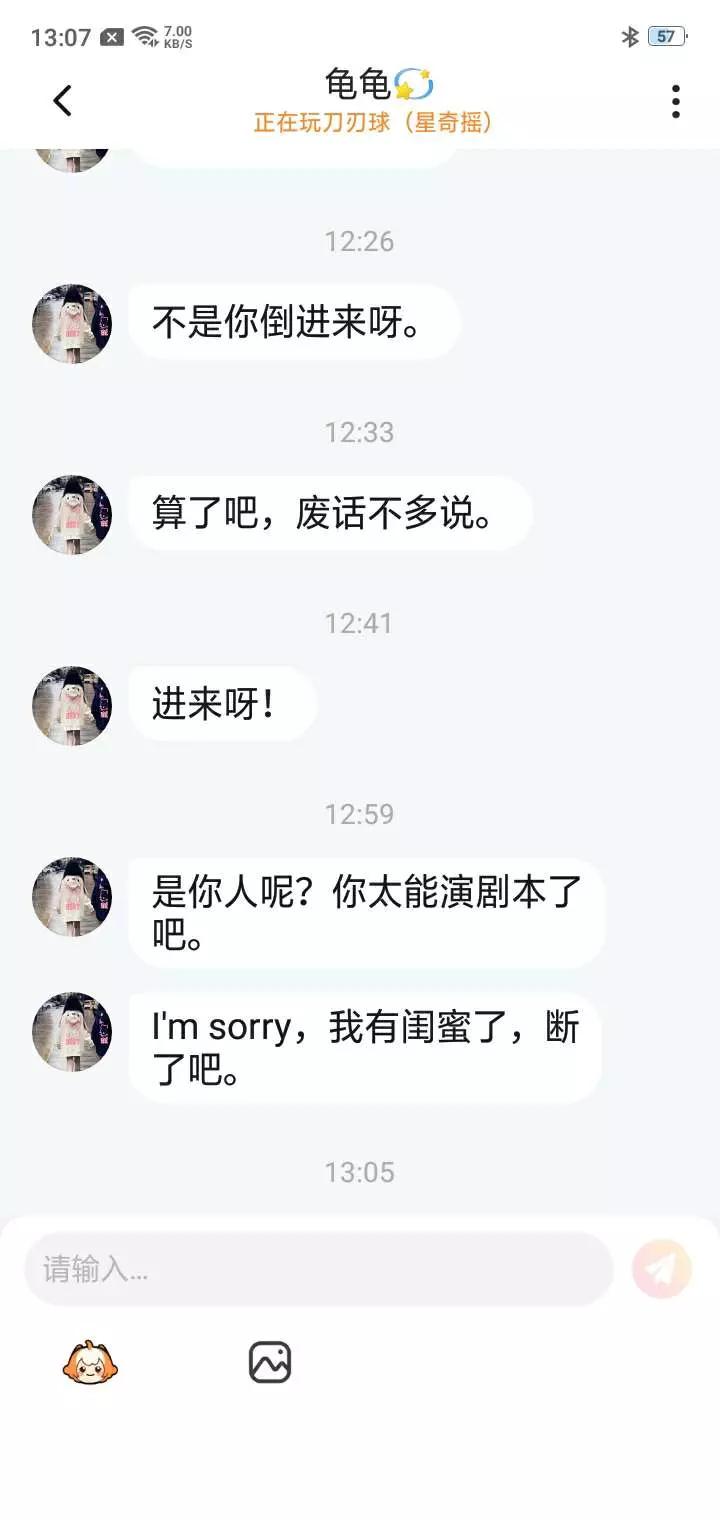
Task: Open the emoji sticker picker
Action: (90, 1362)
